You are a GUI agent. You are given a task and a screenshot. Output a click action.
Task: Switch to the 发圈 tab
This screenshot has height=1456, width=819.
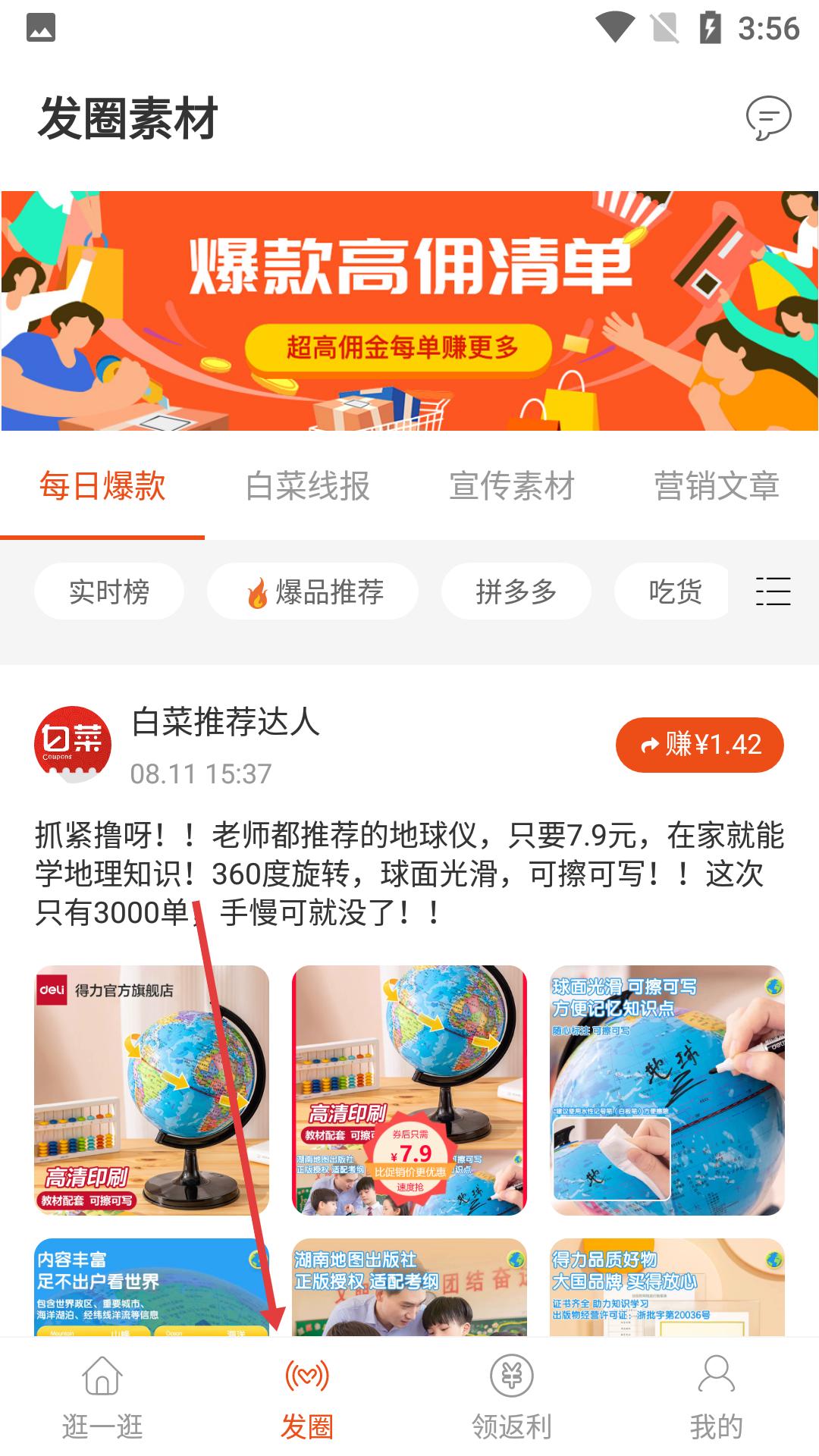pyautogui.click(x=307, y=1397)
